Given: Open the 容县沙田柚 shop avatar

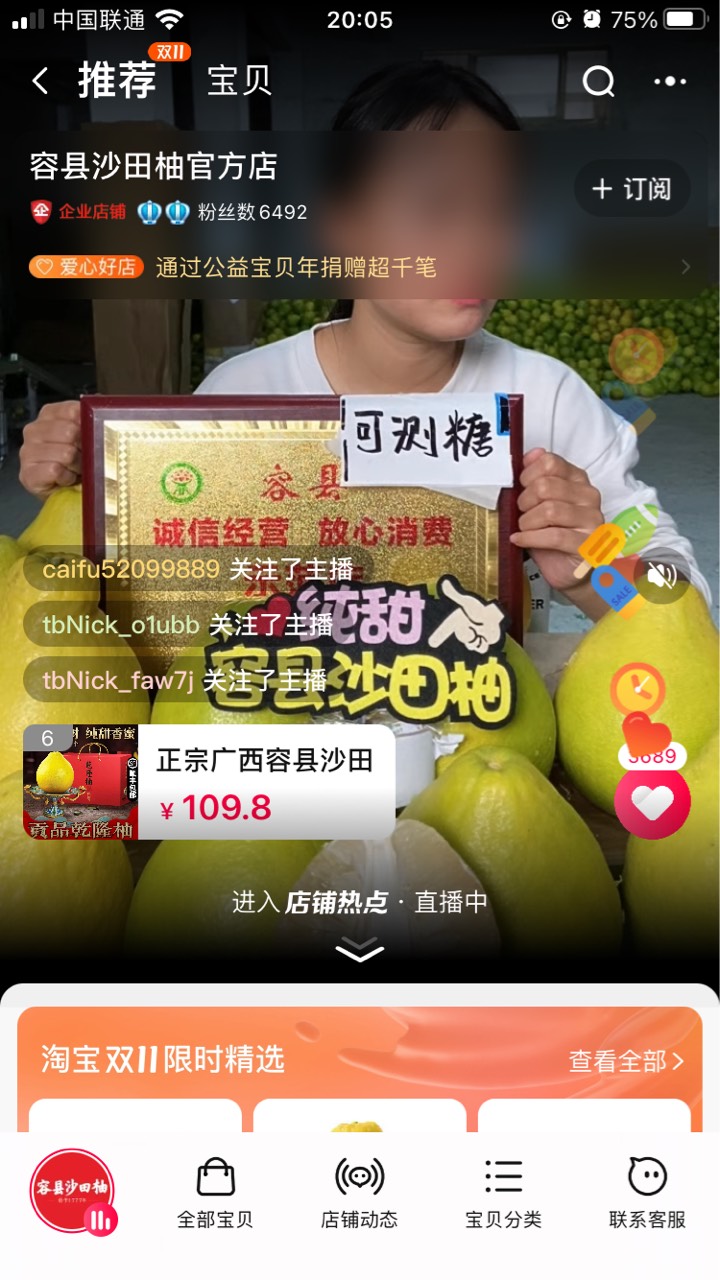Looking at the screenshot, I should pyautogui.click(x=73, y=1193).
